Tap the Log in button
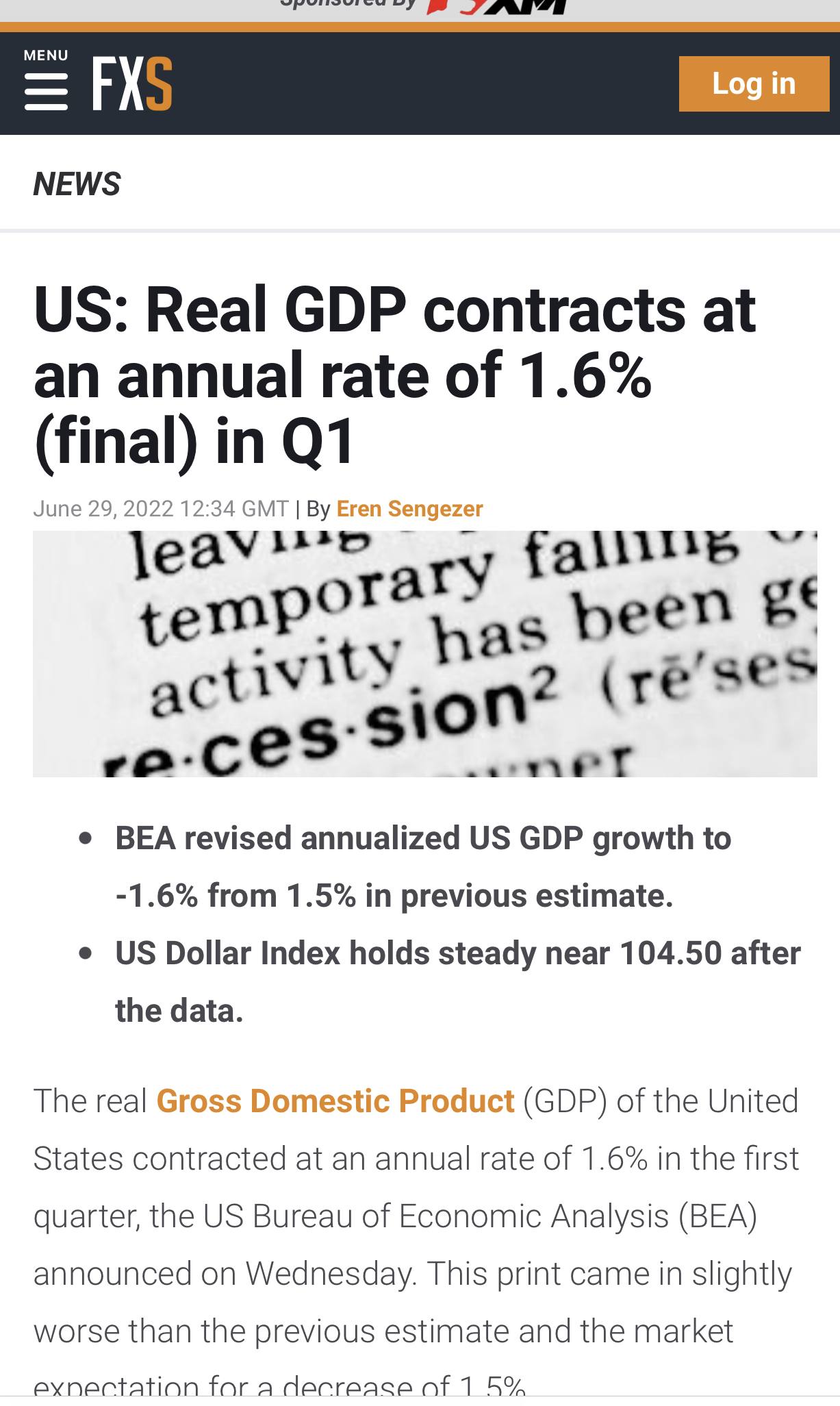The image size is (840, 1406). (754, 84)
